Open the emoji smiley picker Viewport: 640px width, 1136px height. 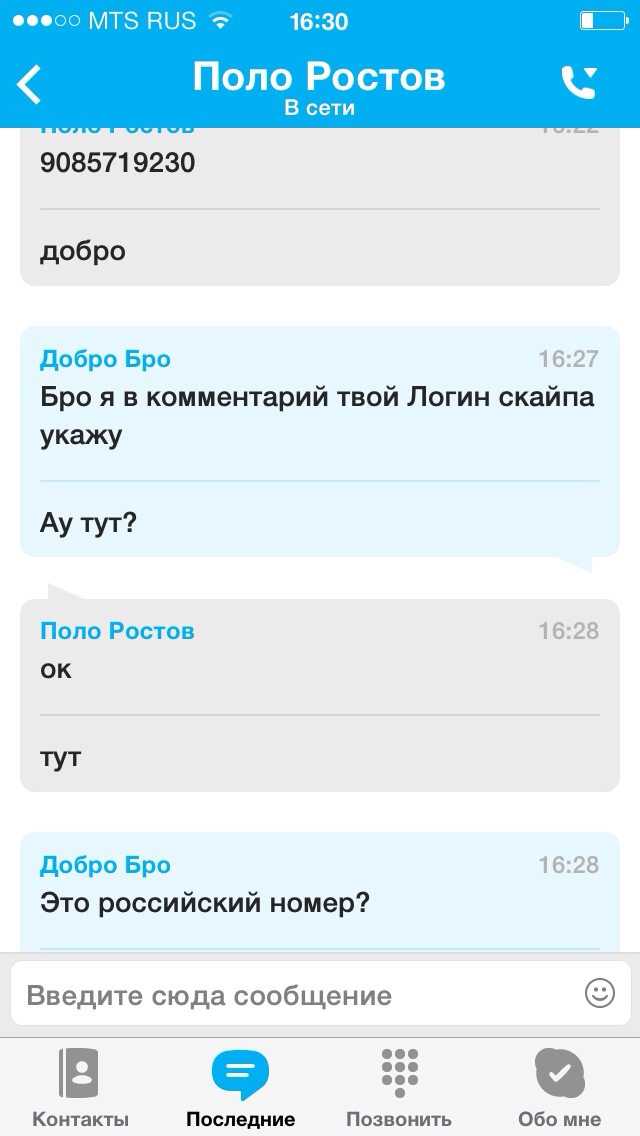click(x=599, y=993)
